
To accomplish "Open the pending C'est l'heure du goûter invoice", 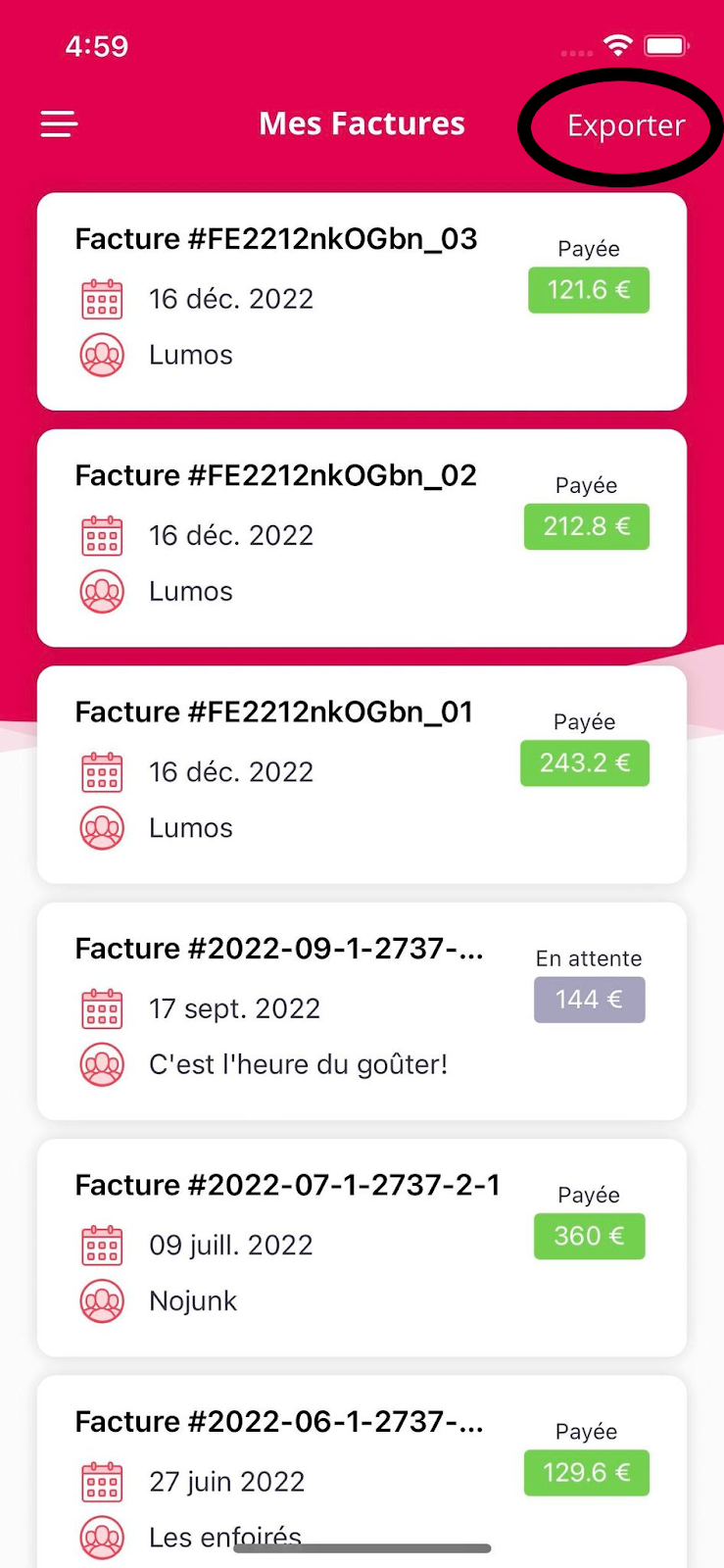I will 362,1011.
